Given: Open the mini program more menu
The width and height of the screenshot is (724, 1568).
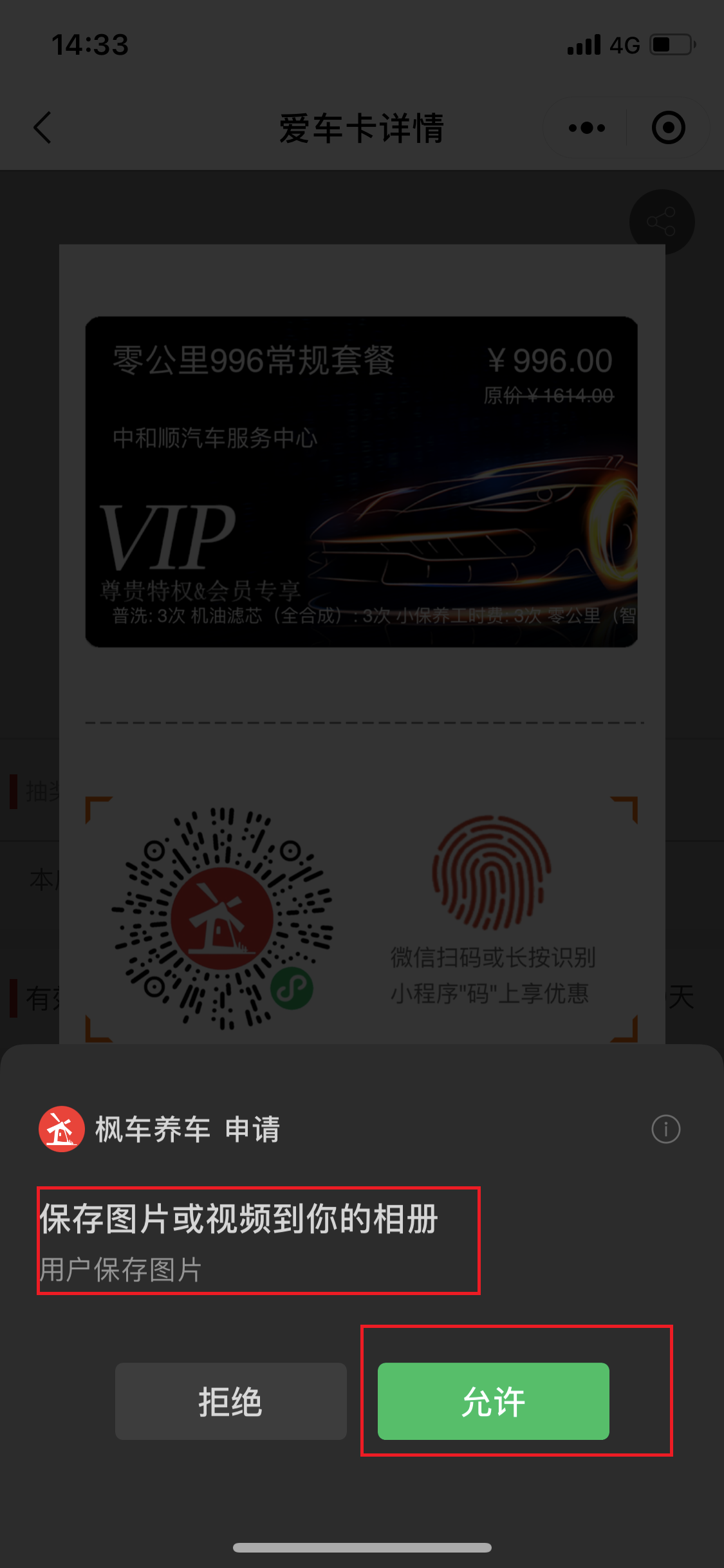Looking at the screenshot, I should click(586, 127).
